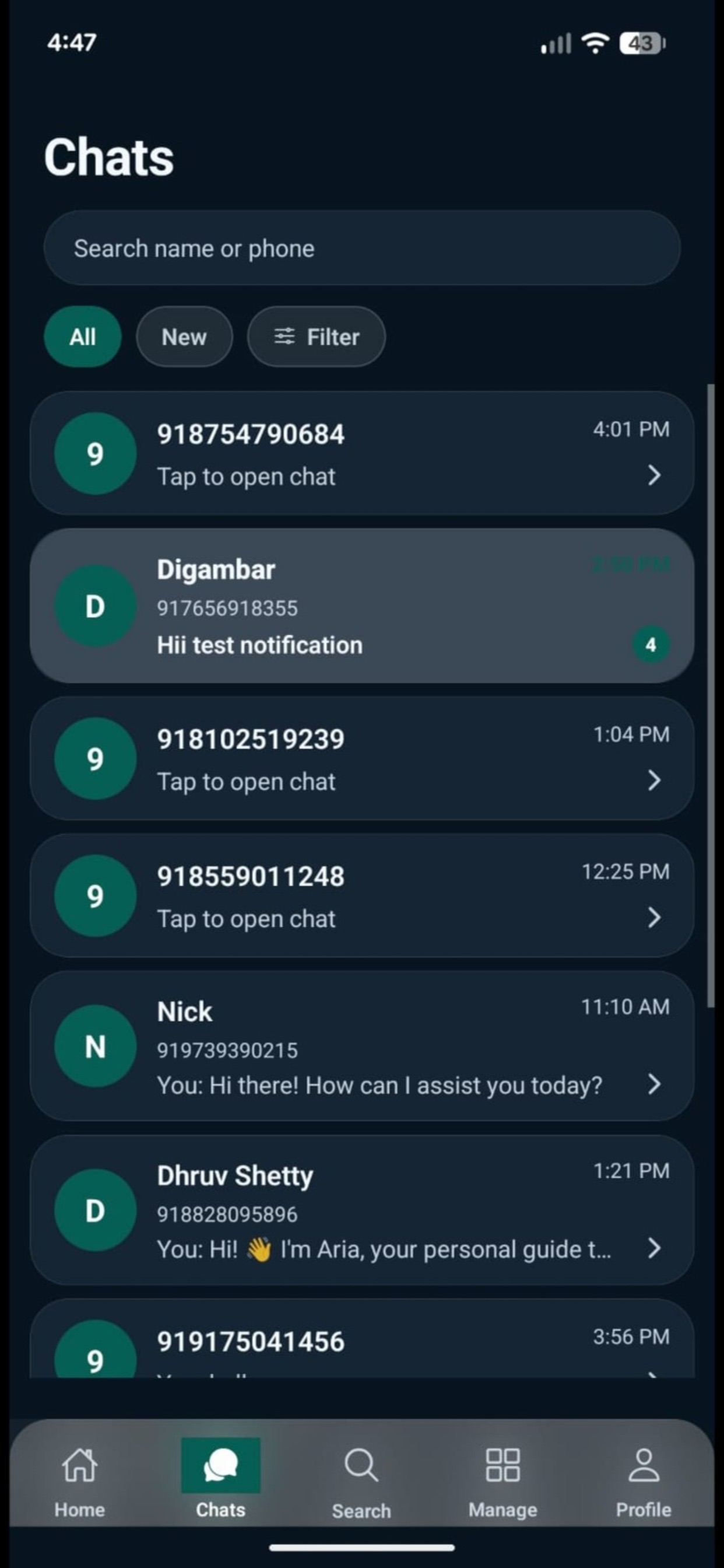
Task: Open the conversation with Nick
Action: 361,1046
